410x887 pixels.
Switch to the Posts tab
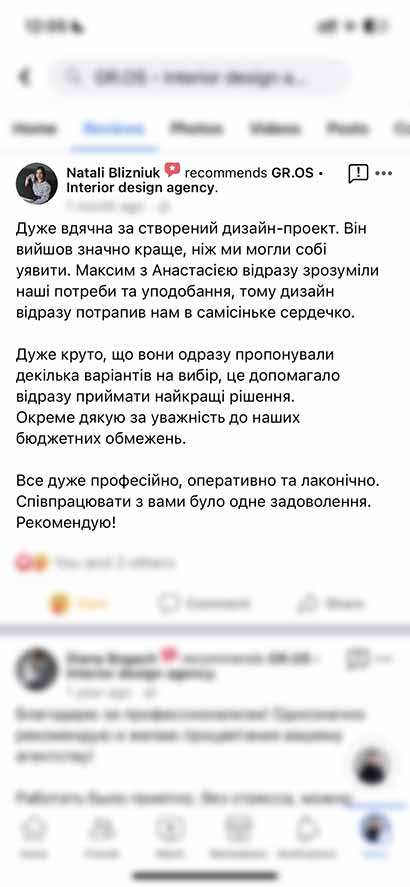pos(348,129)
